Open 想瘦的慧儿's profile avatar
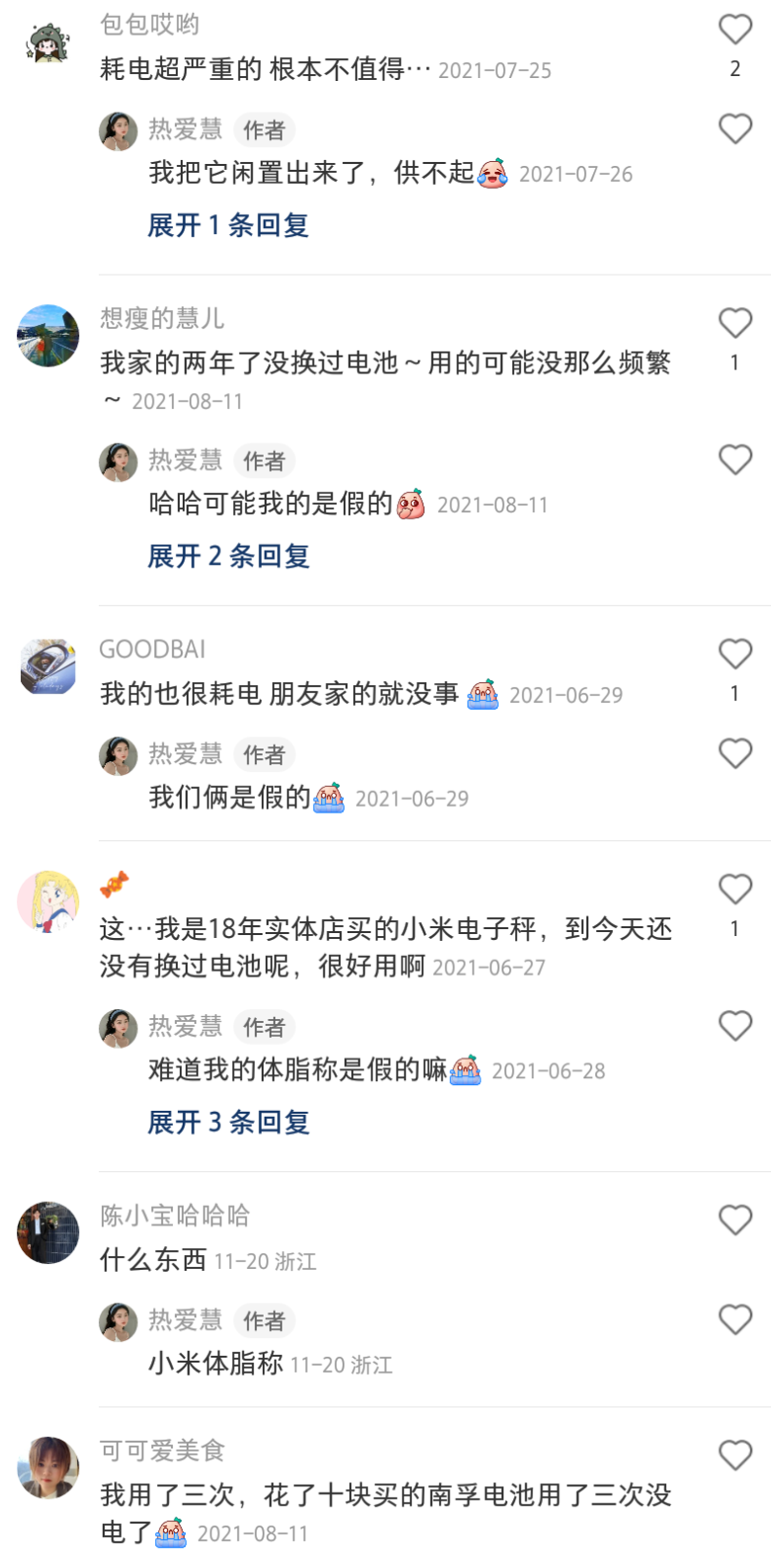This screenshot has width=771, height=1568. click(x=47, y=336)
